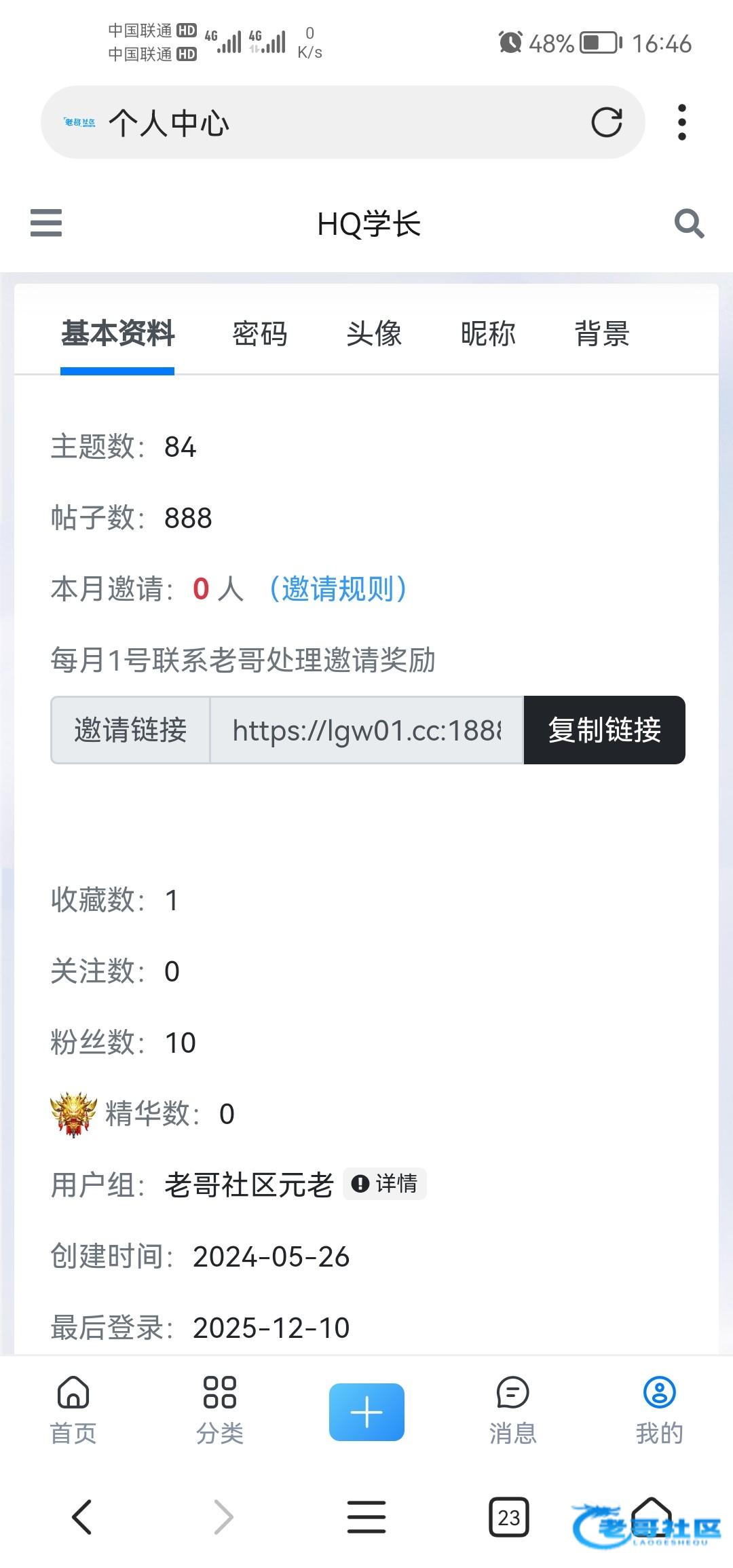Screen dimensions: 733x1568
Task: Select the 基本资料 tab
Action: [117, 334]
